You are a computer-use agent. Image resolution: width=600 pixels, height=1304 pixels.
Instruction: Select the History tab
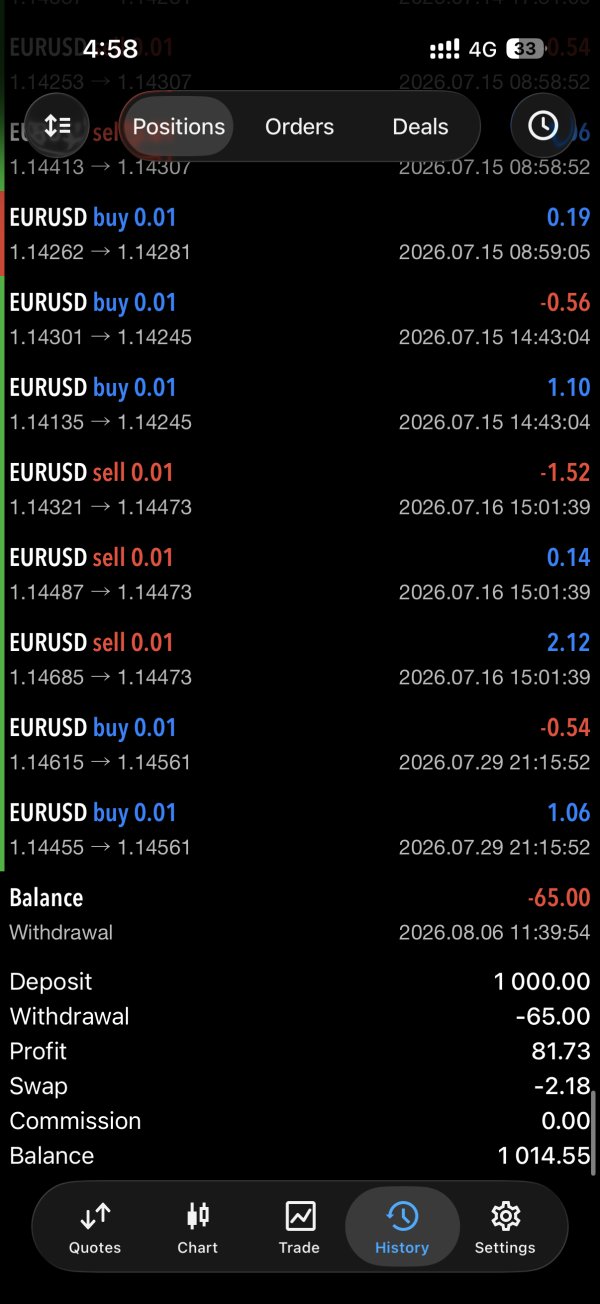point(402,1228)
